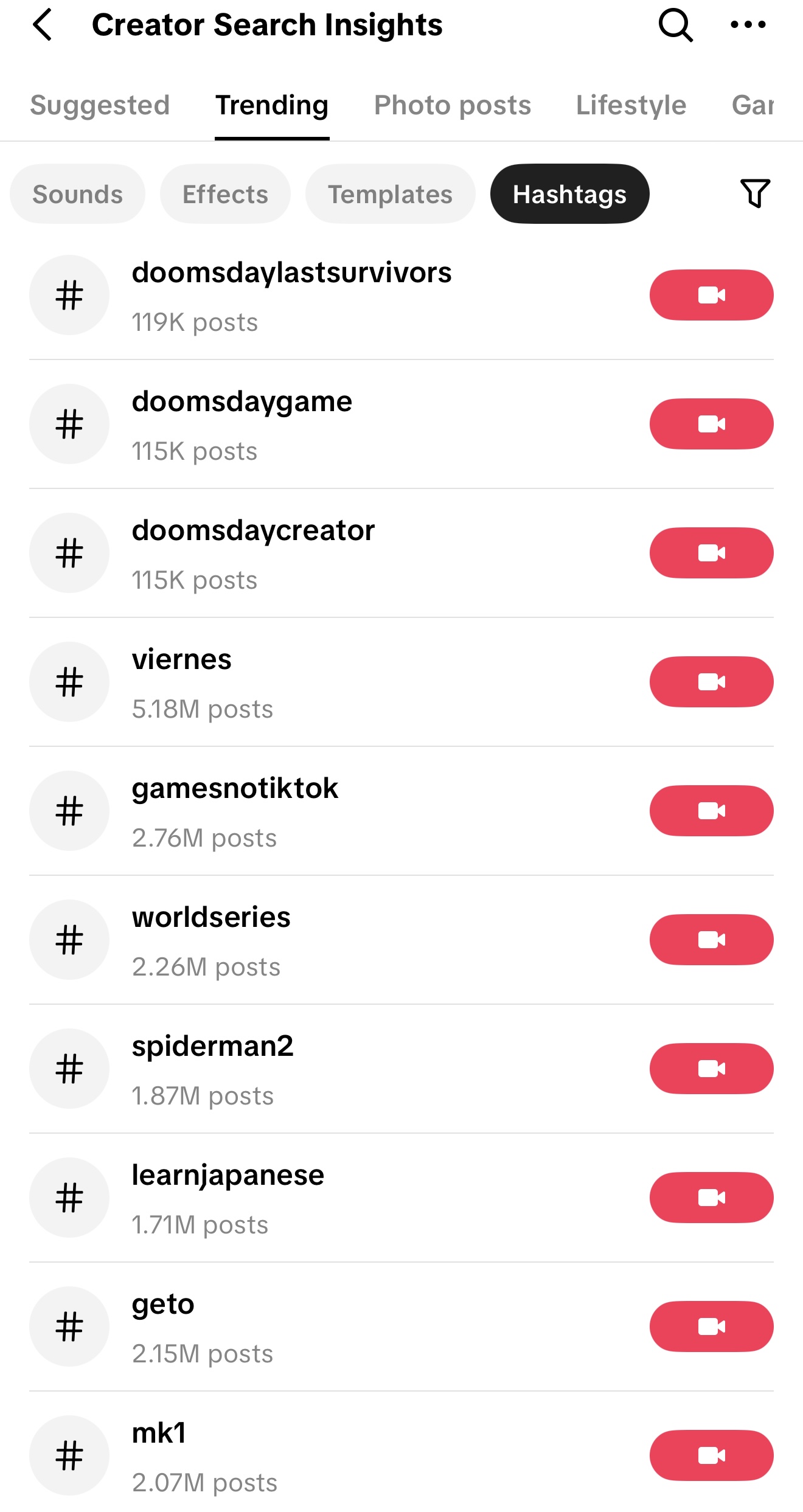Tap the record button next to mk1

711,1455
